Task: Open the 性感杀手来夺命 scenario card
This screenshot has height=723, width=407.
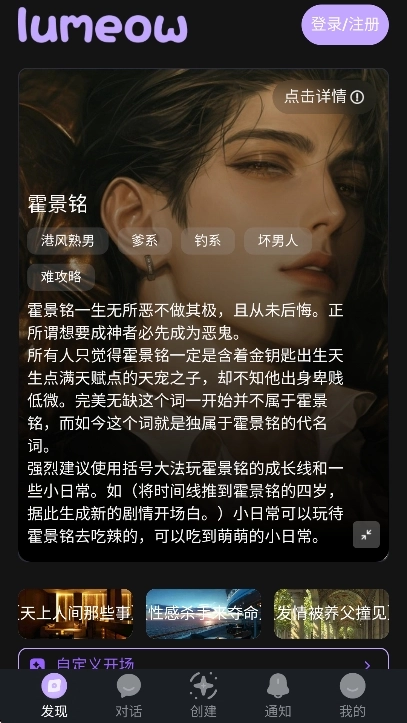Action: point(203,614)
